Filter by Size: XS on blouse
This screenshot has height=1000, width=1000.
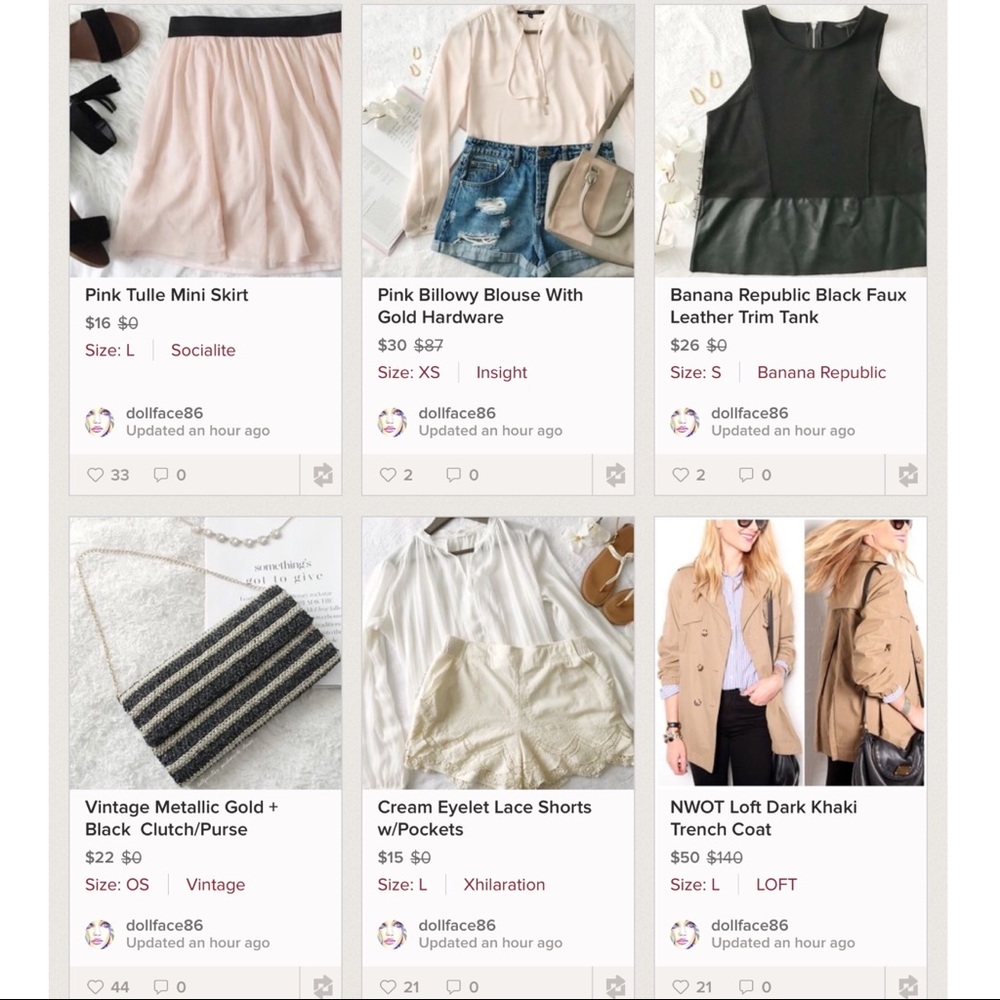point(408,372)
